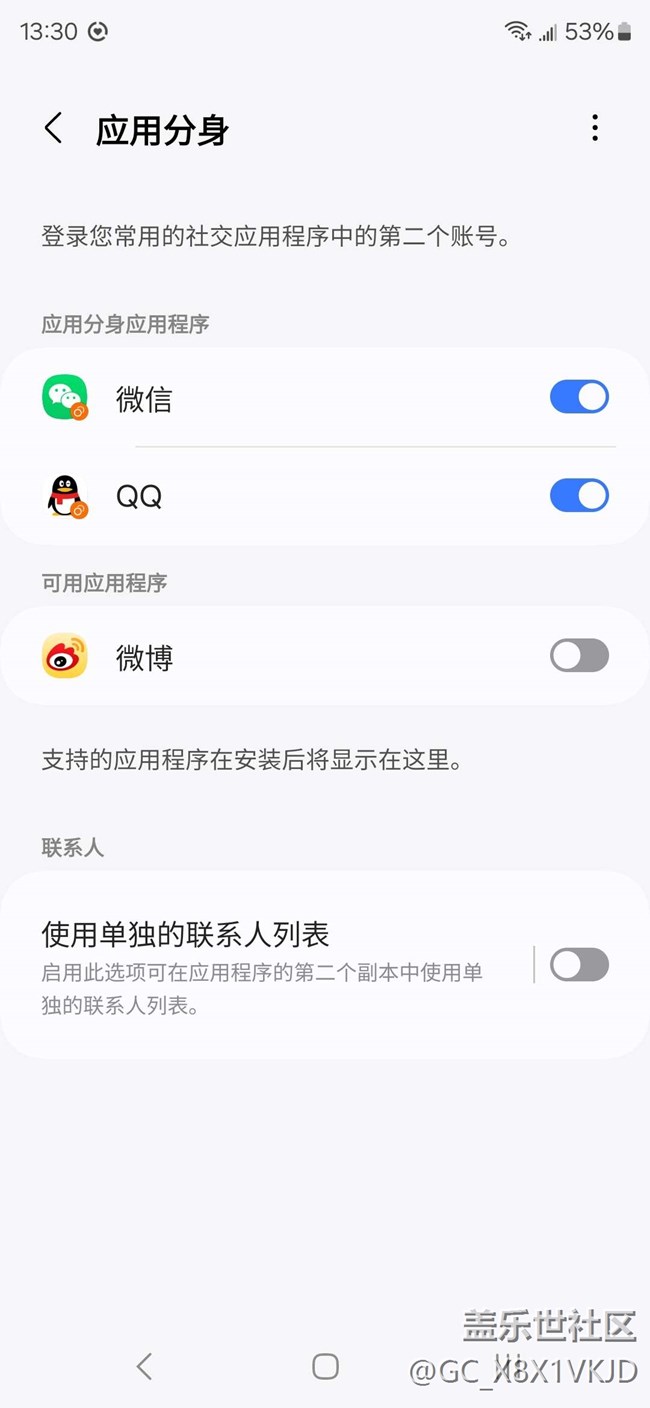Disable the QQ dual app switch

pyautogui.click(x=579, y=495)
